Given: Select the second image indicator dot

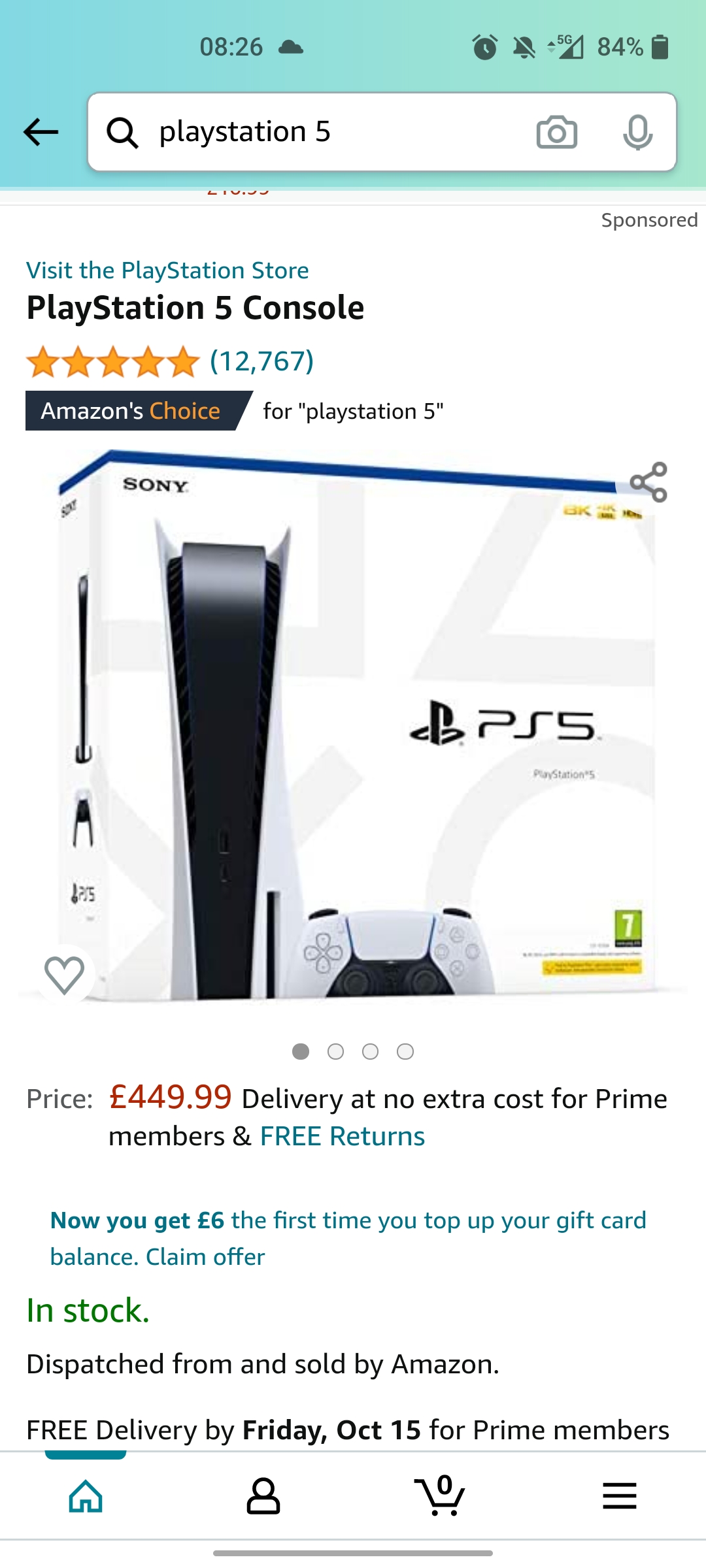Looking at the screenshot, I should pyautogui.click(x=335, y=1051).
